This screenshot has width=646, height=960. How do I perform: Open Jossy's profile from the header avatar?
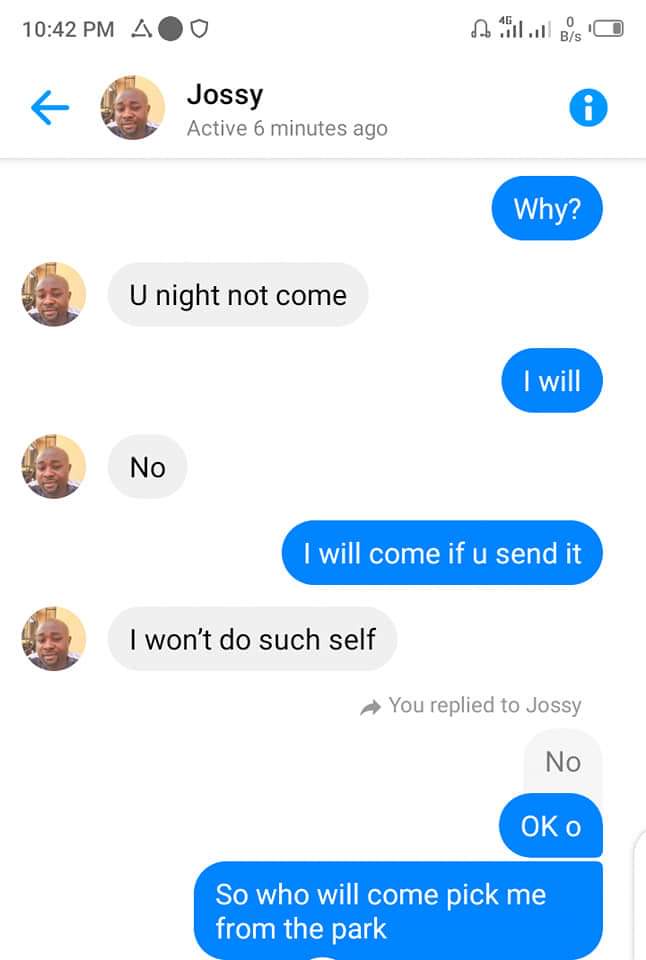coord(132,108)
